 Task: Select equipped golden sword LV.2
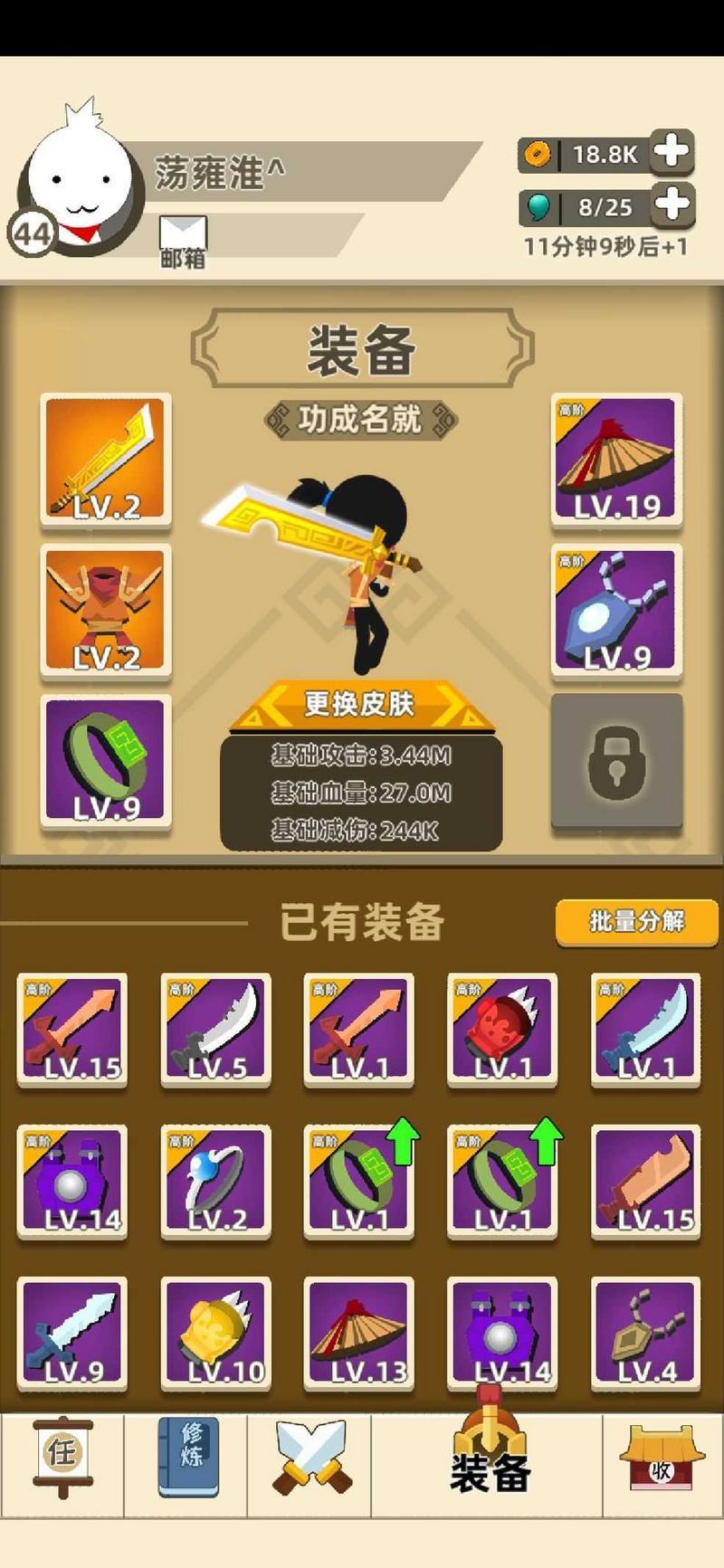(106, 460)
